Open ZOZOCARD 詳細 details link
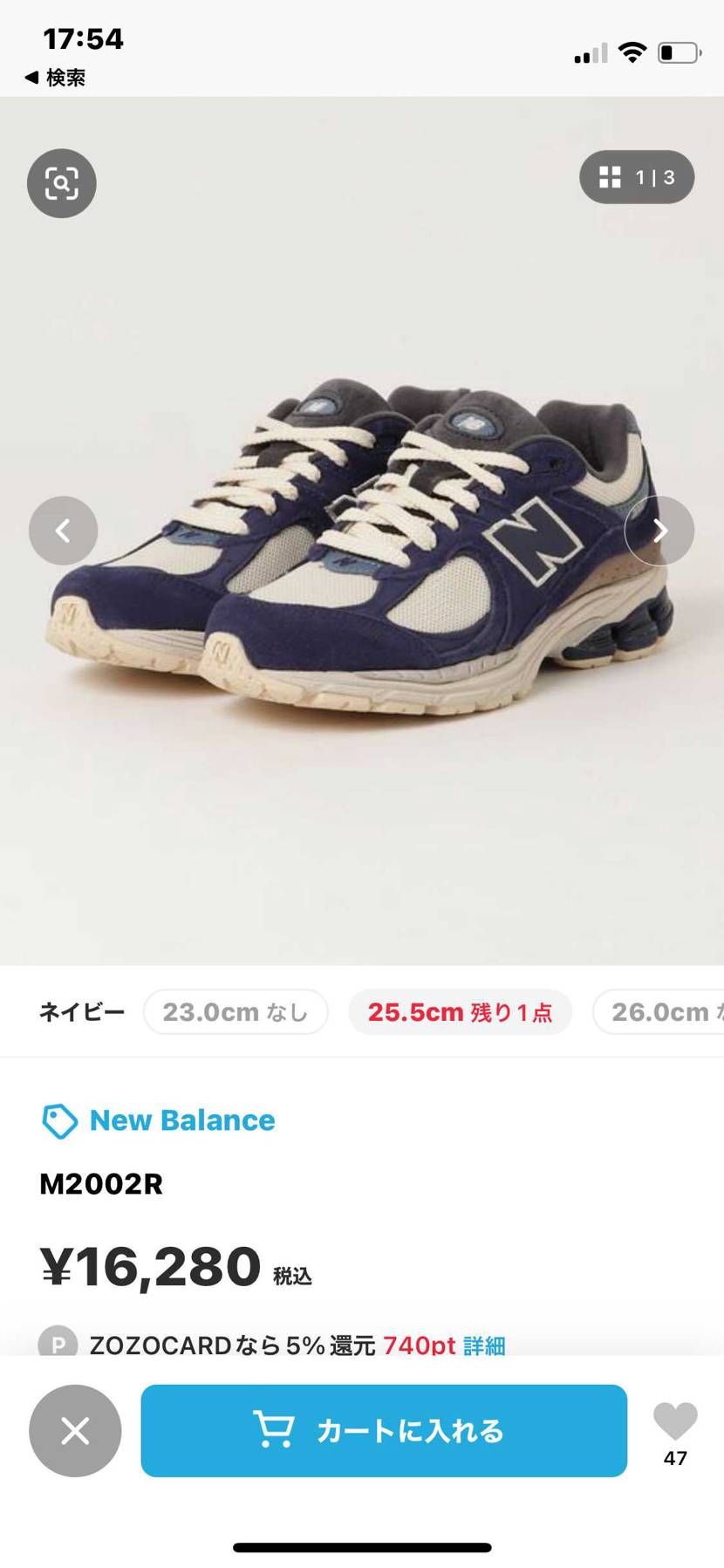This screenshot has height=1568, width=724. (484, 1345)
